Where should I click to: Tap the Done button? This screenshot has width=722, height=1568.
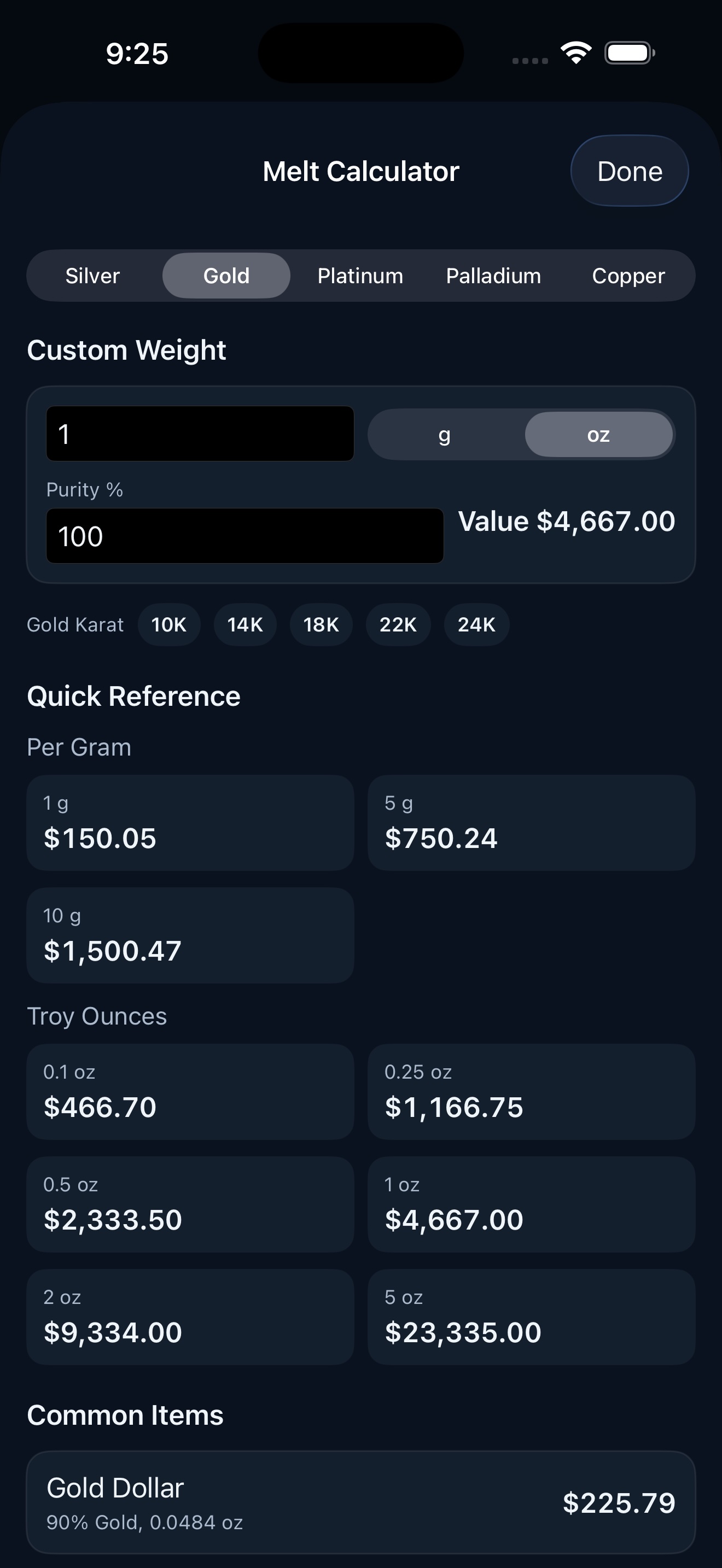[629, 171]
